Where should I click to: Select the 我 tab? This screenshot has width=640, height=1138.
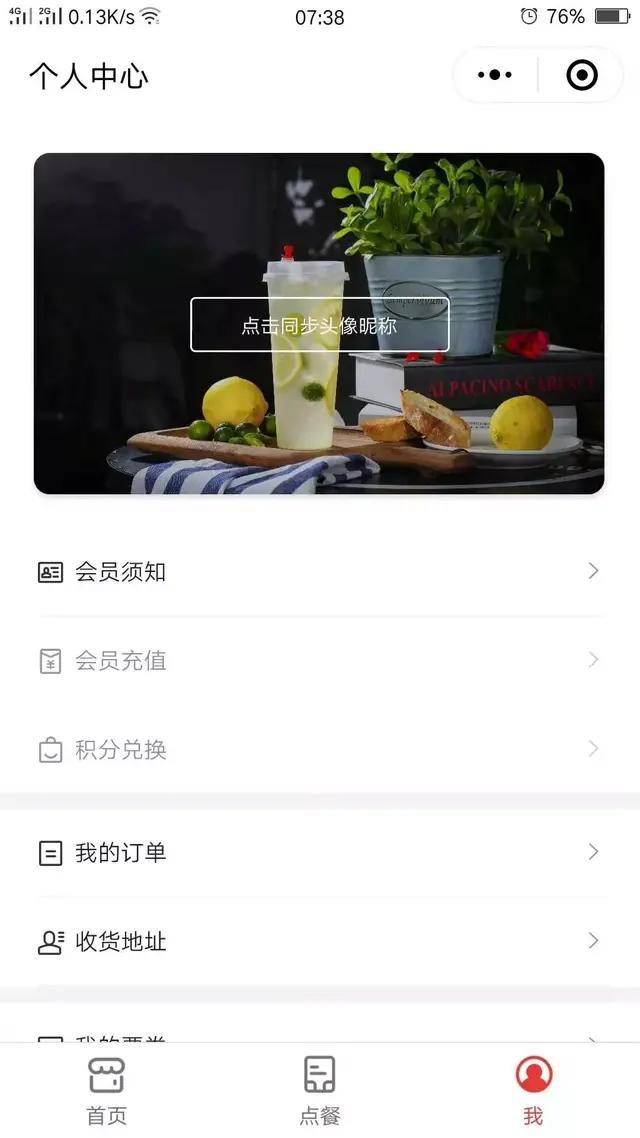point(533,1090)
